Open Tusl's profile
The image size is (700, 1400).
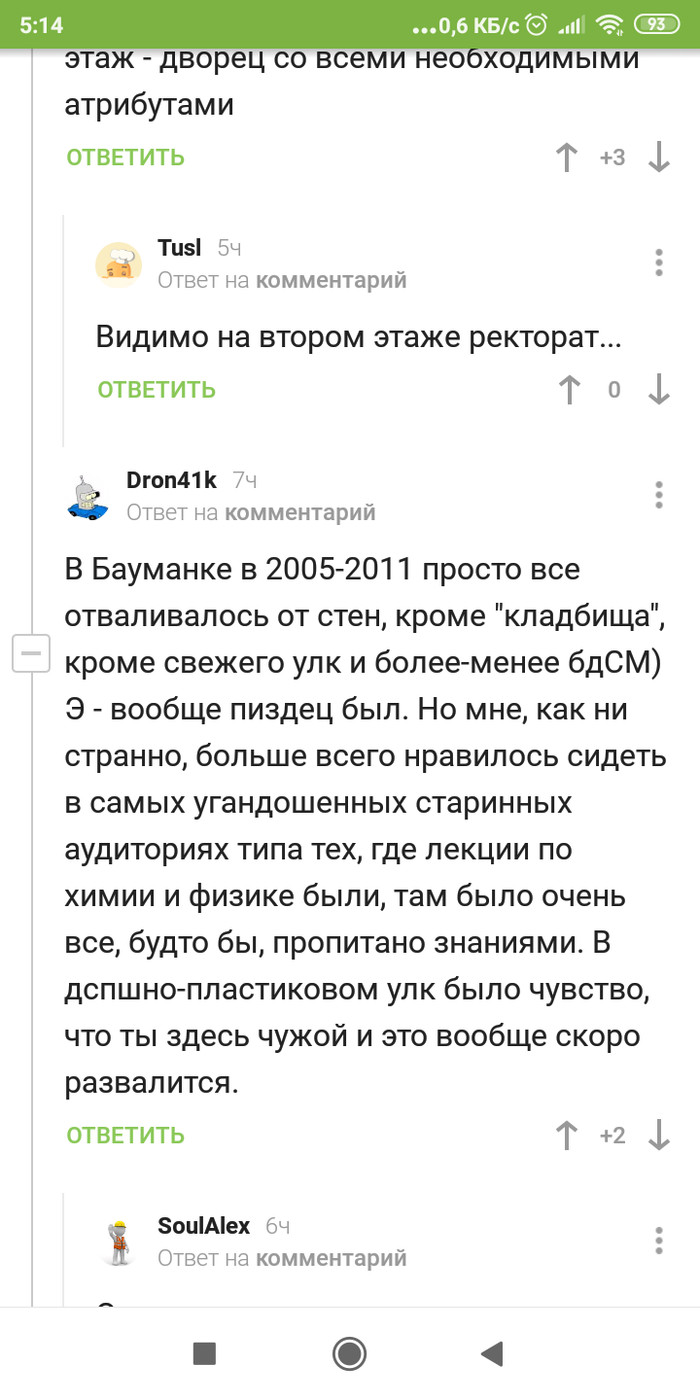click(179, 247)
